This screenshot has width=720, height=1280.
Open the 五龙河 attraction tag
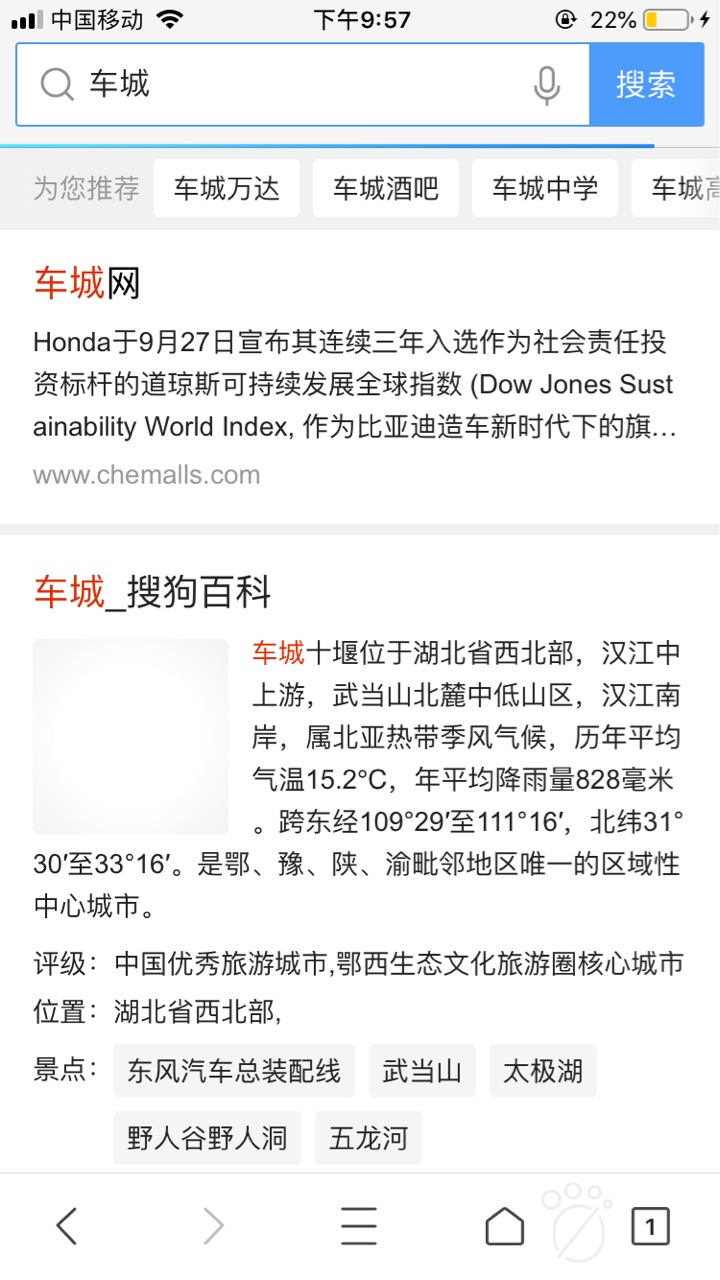click(x=369, y=1138)
